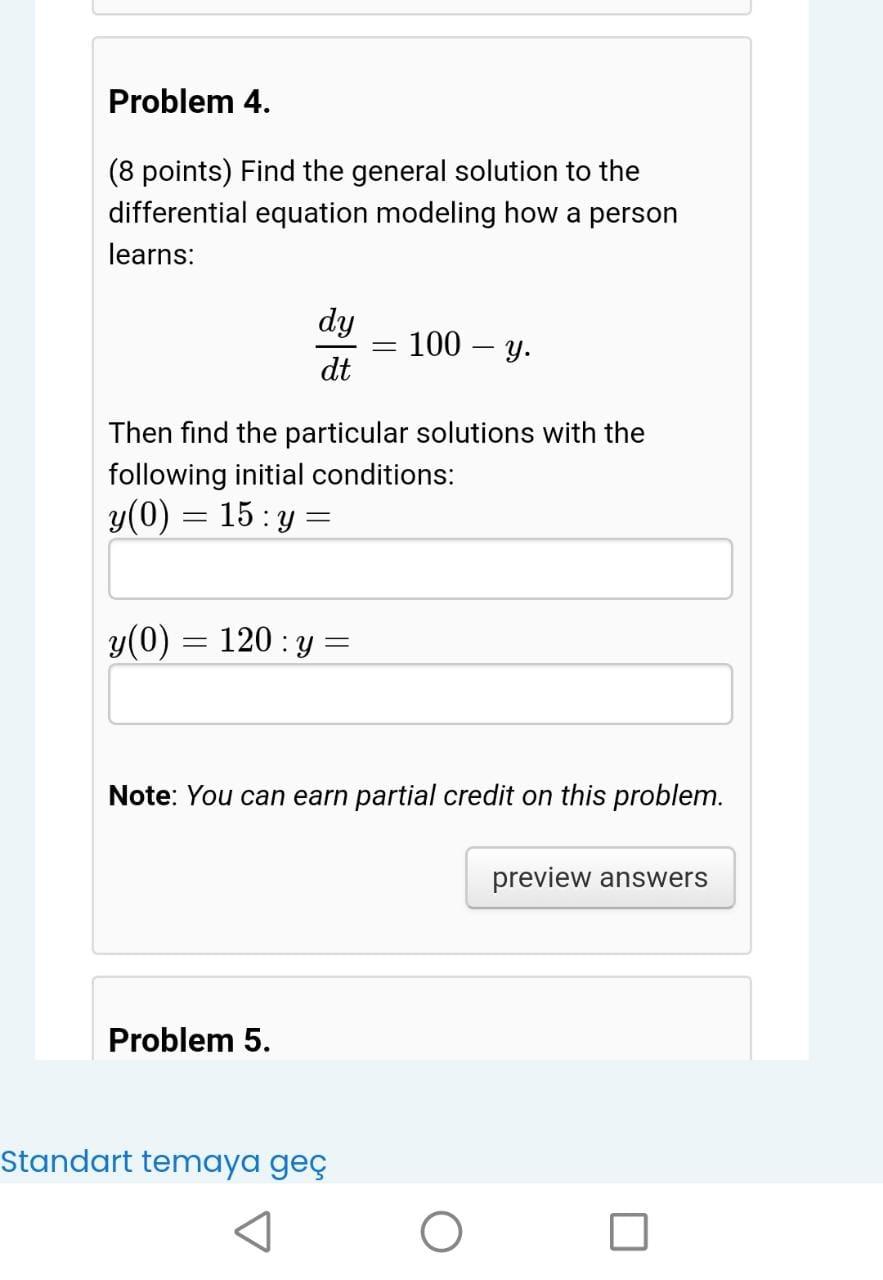
Task: Tap the Android back navigation icon
Action: [251, 1232]
